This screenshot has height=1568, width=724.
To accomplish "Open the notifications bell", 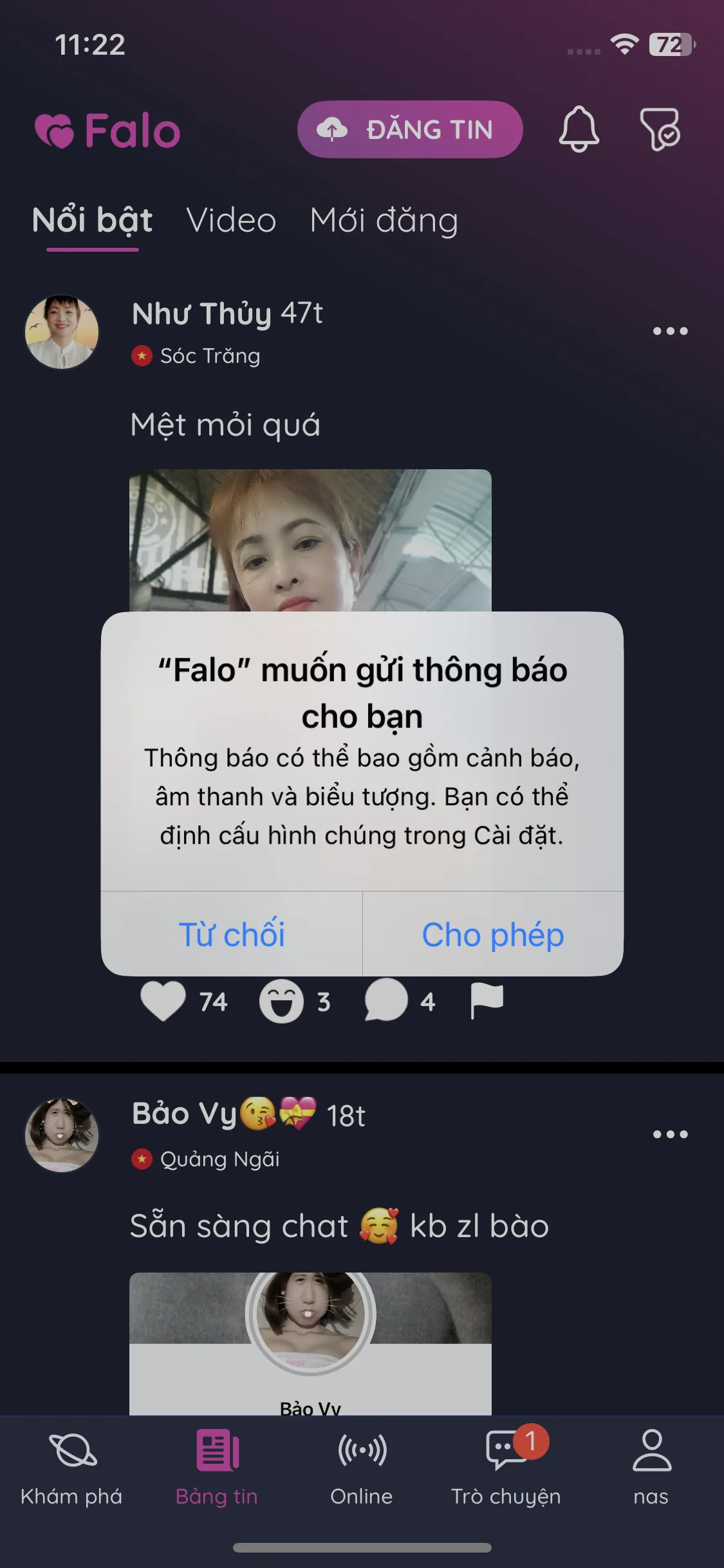I will [579, 129].
